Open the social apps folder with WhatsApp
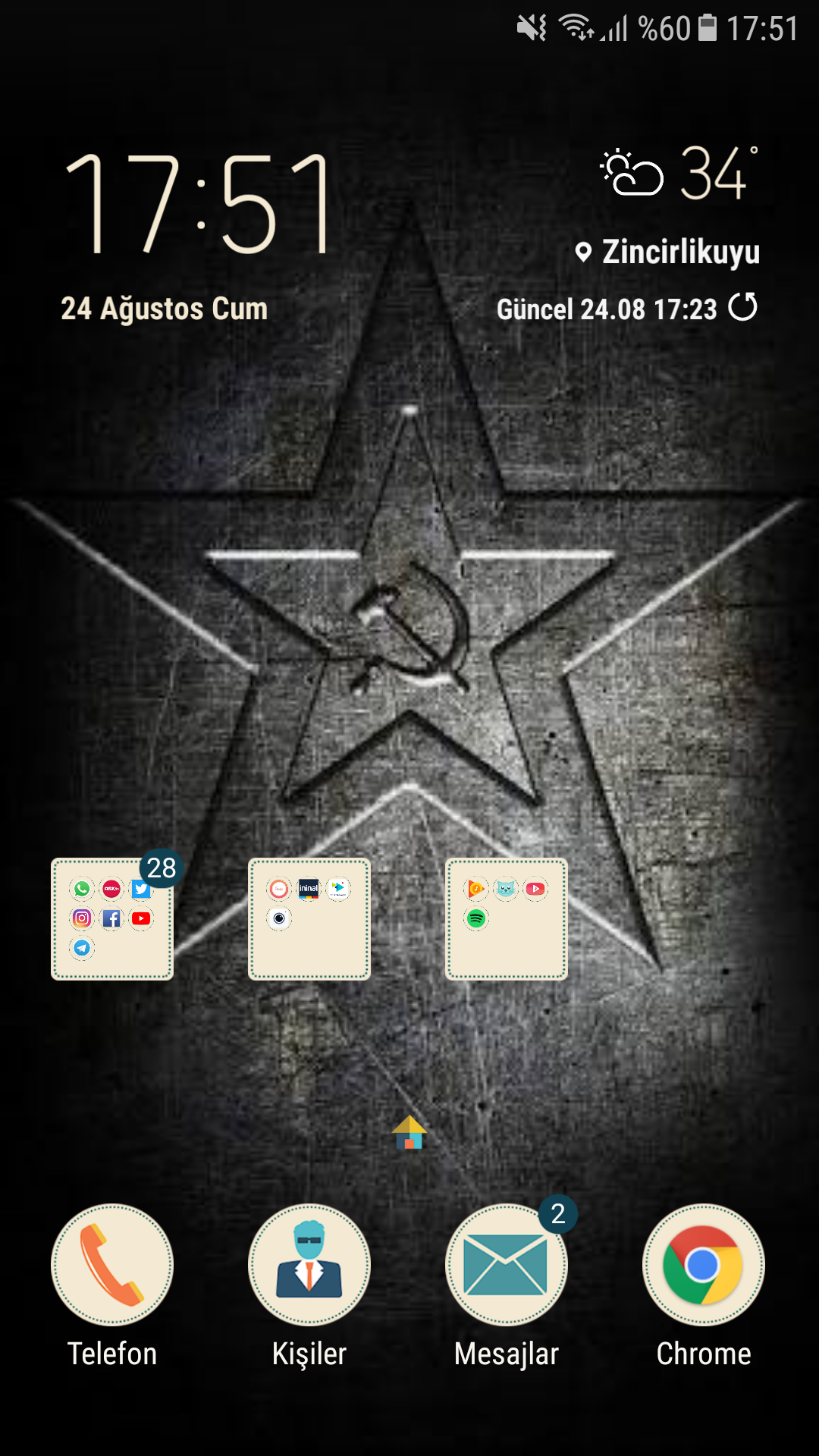The width and height of the screenshot is (819, 1456). [x=112, y=919]
